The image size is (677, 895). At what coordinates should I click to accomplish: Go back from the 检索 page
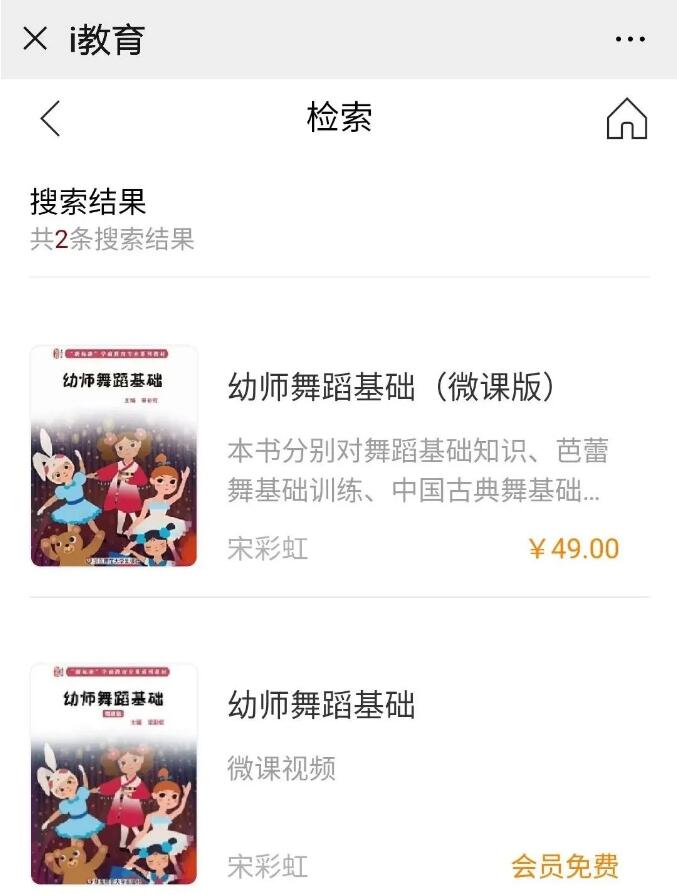click(x=50, y=118)
